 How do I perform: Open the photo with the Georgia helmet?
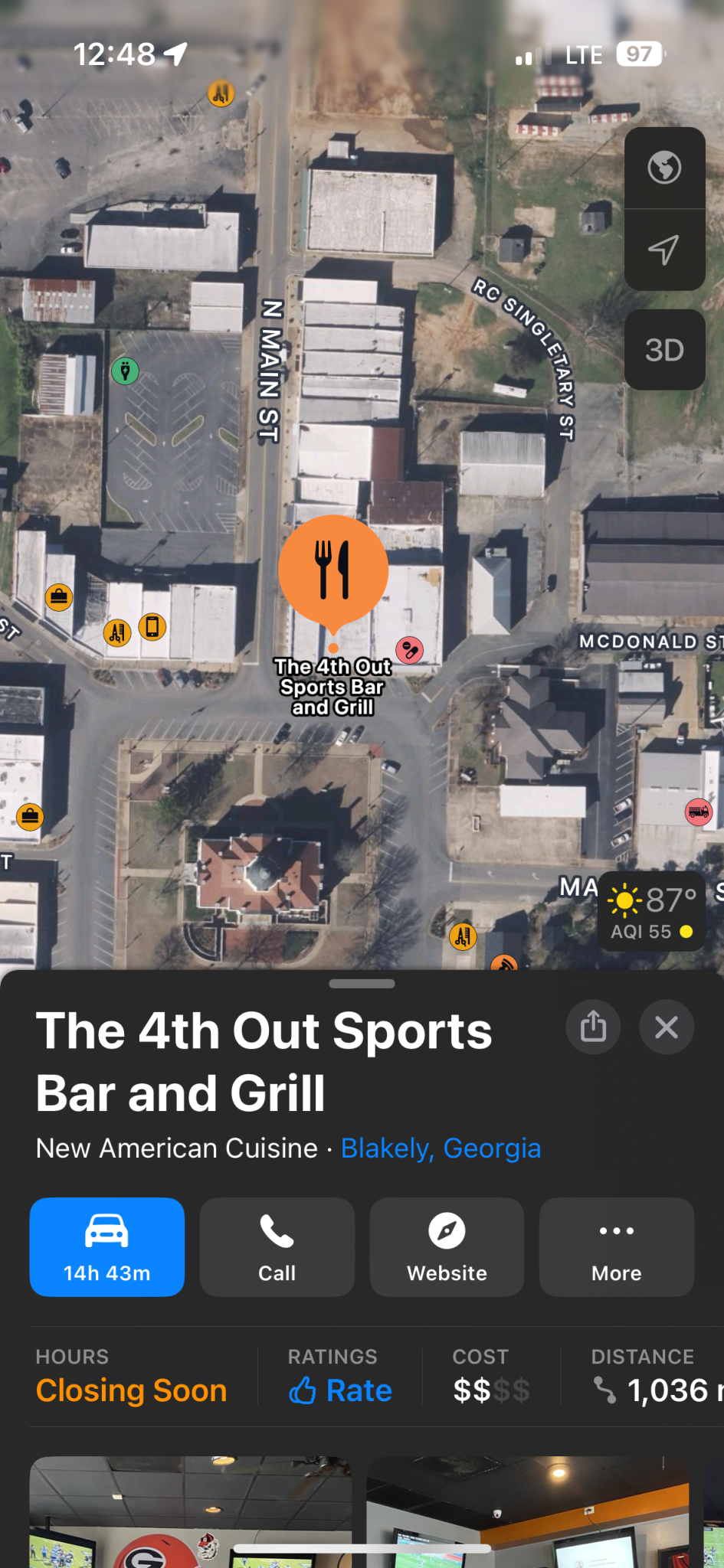pos(190,1511)
